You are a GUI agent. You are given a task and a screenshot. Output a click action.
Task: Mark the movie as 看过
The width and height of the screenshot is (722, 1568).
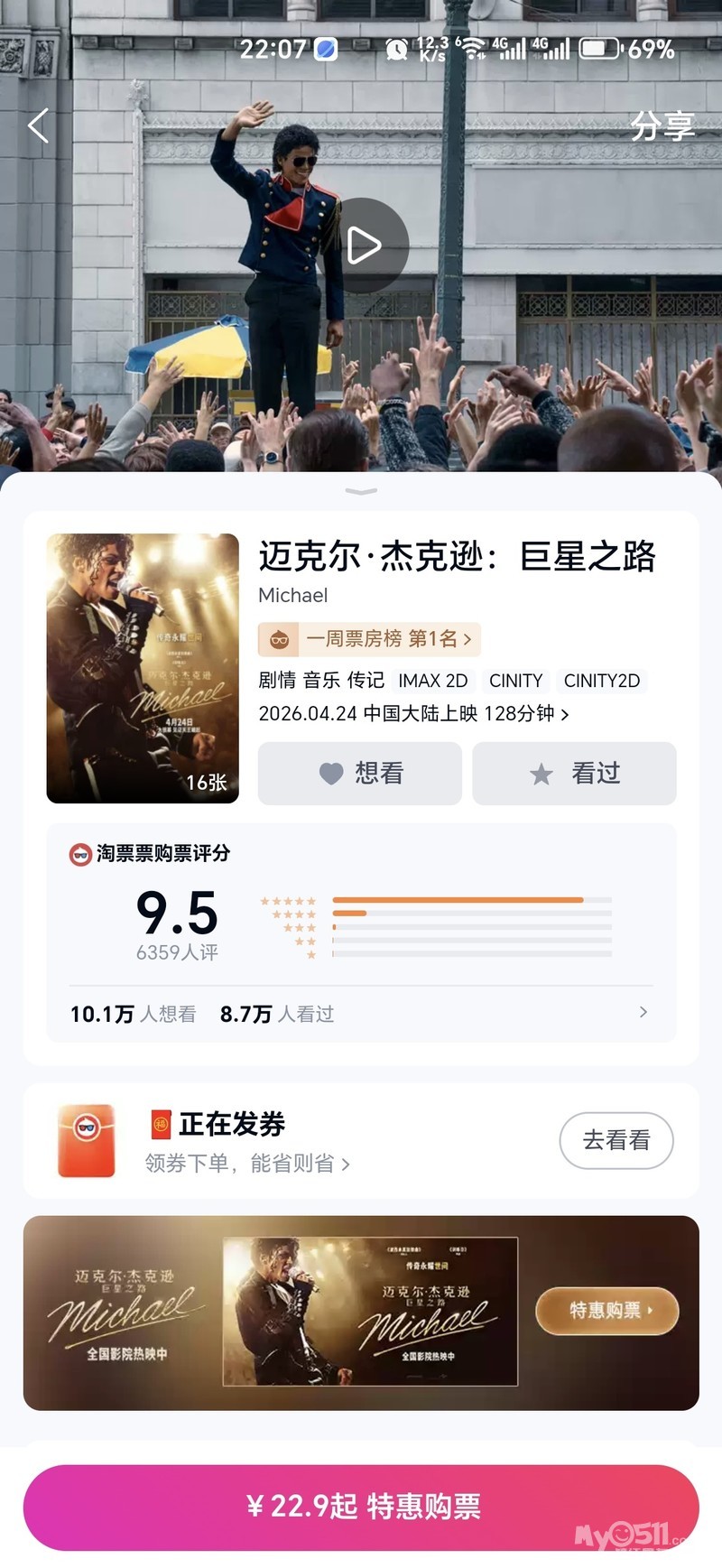coord(574,774)
